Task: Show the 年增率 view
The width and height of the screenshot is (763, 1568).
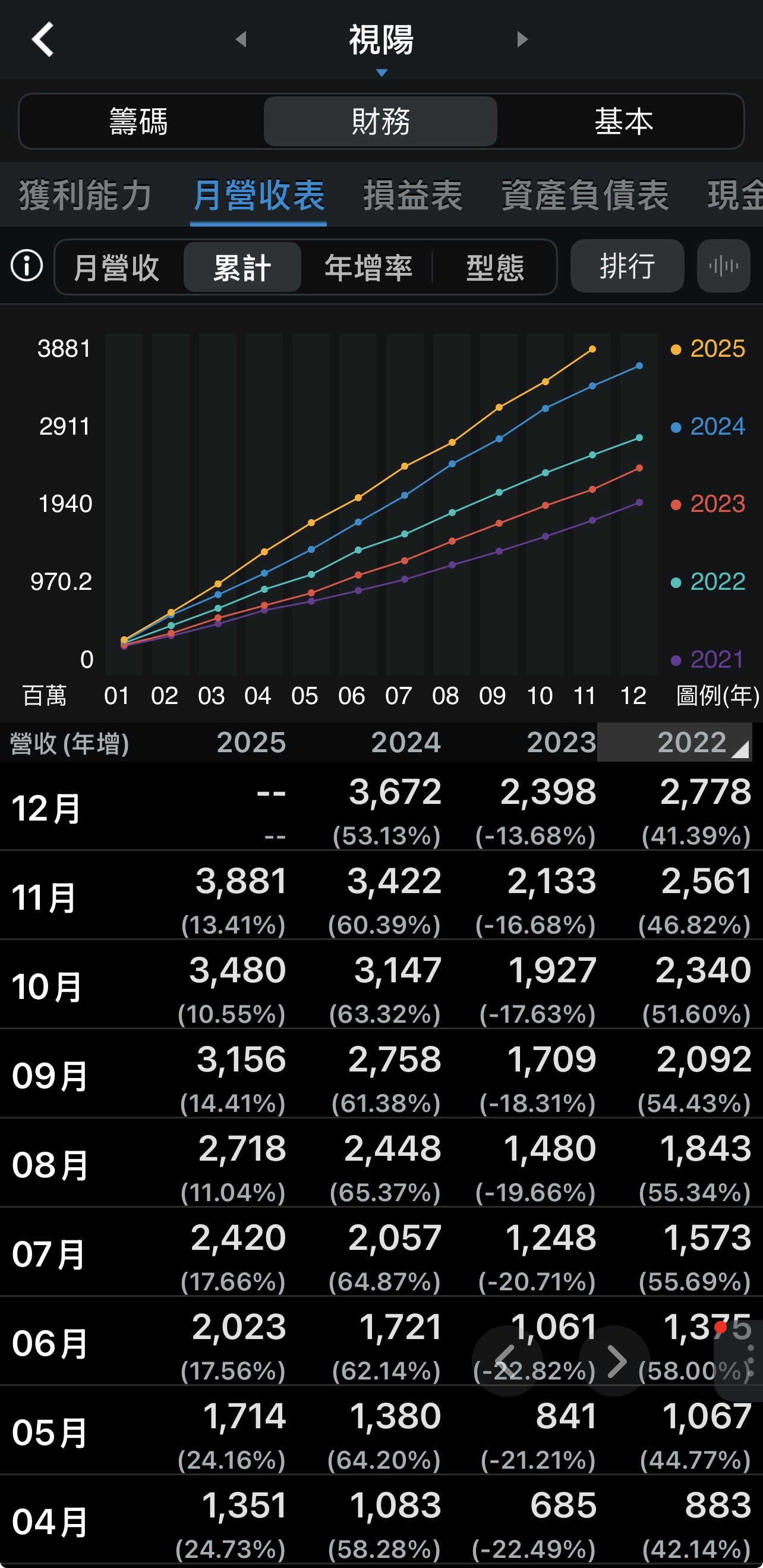Action: [368, 267]
